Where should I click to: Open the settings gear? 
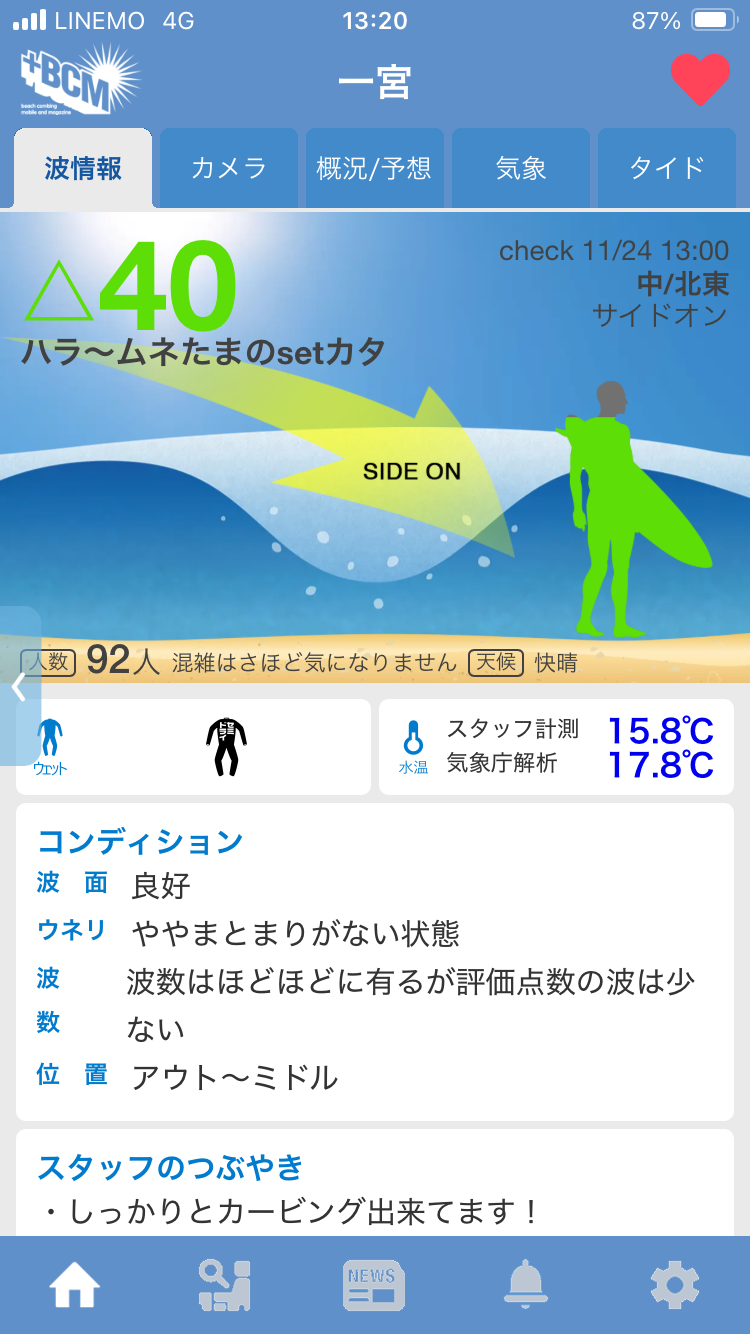(x=674, y=1285)
